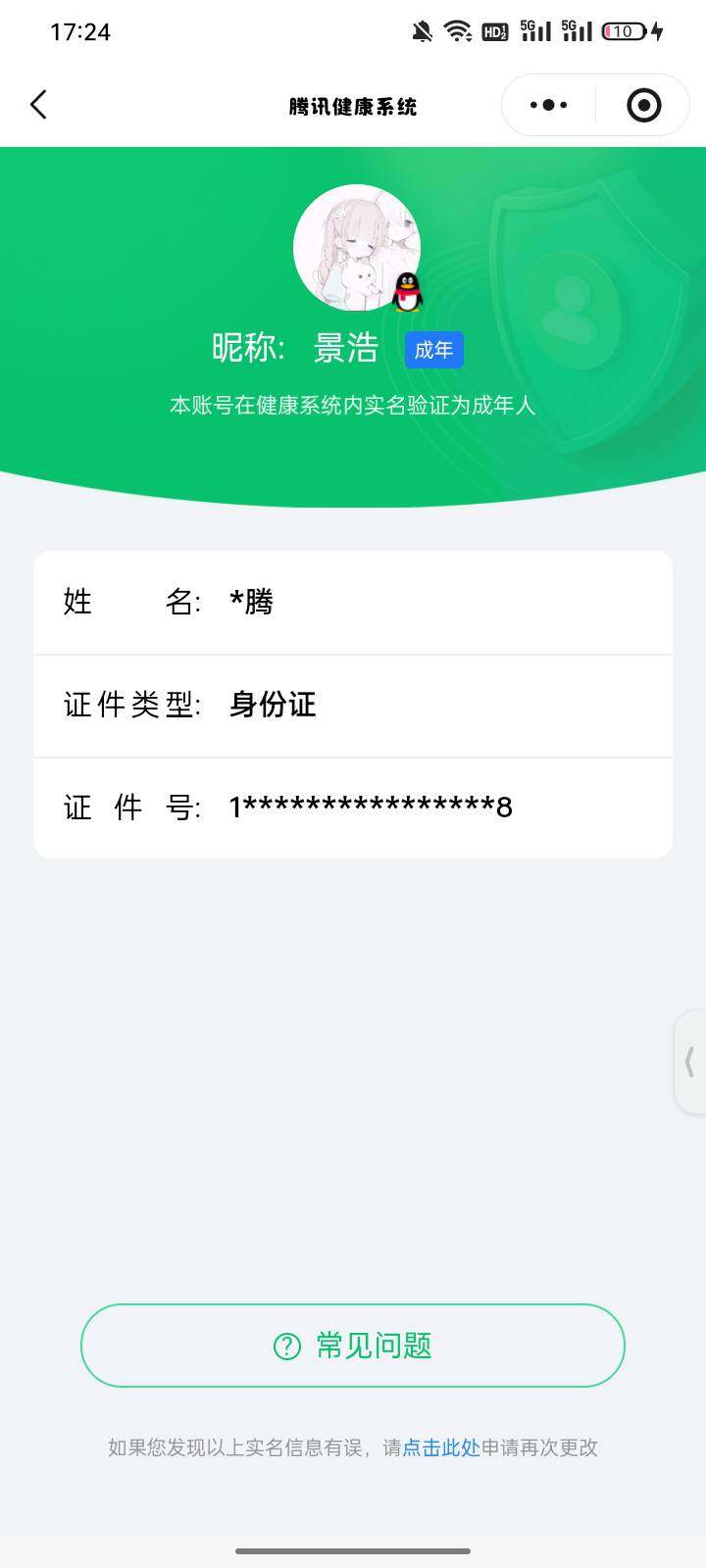706x1568 pixels.
Task: Tap the 腾讯健康系统 title bar
Action: tap(353, 105)
